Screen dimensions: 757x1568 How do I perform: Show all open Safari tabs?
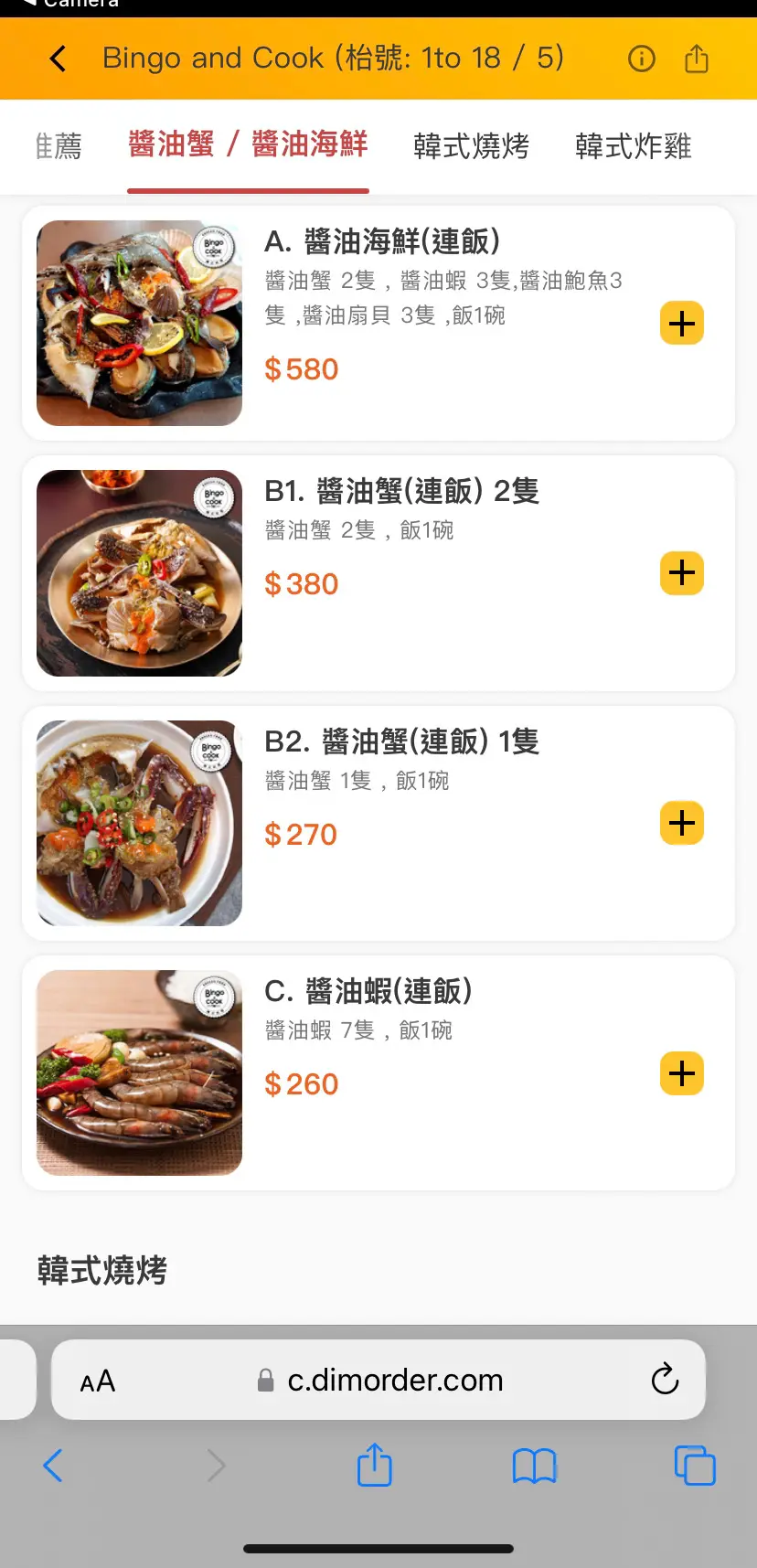(695, 1466)
